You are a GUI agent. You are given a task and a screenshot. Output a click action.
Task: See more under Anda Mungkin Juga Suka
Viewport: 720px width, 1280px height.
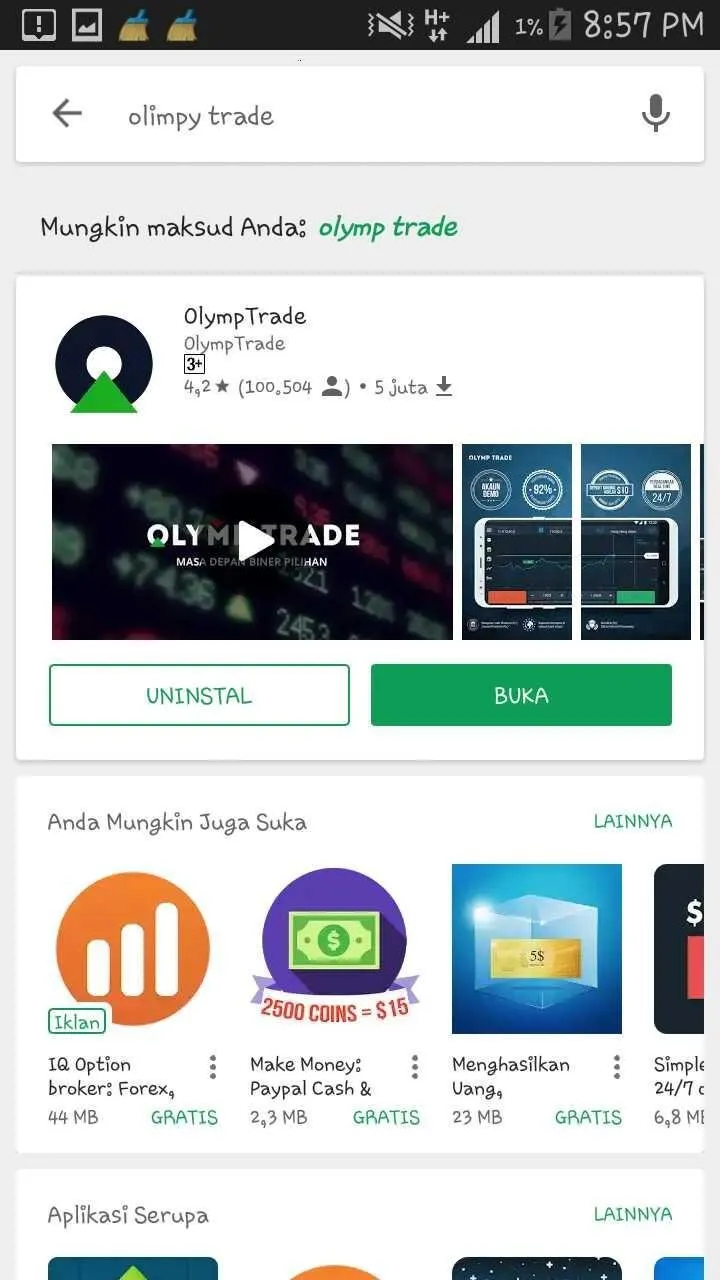tap(632, 821)
